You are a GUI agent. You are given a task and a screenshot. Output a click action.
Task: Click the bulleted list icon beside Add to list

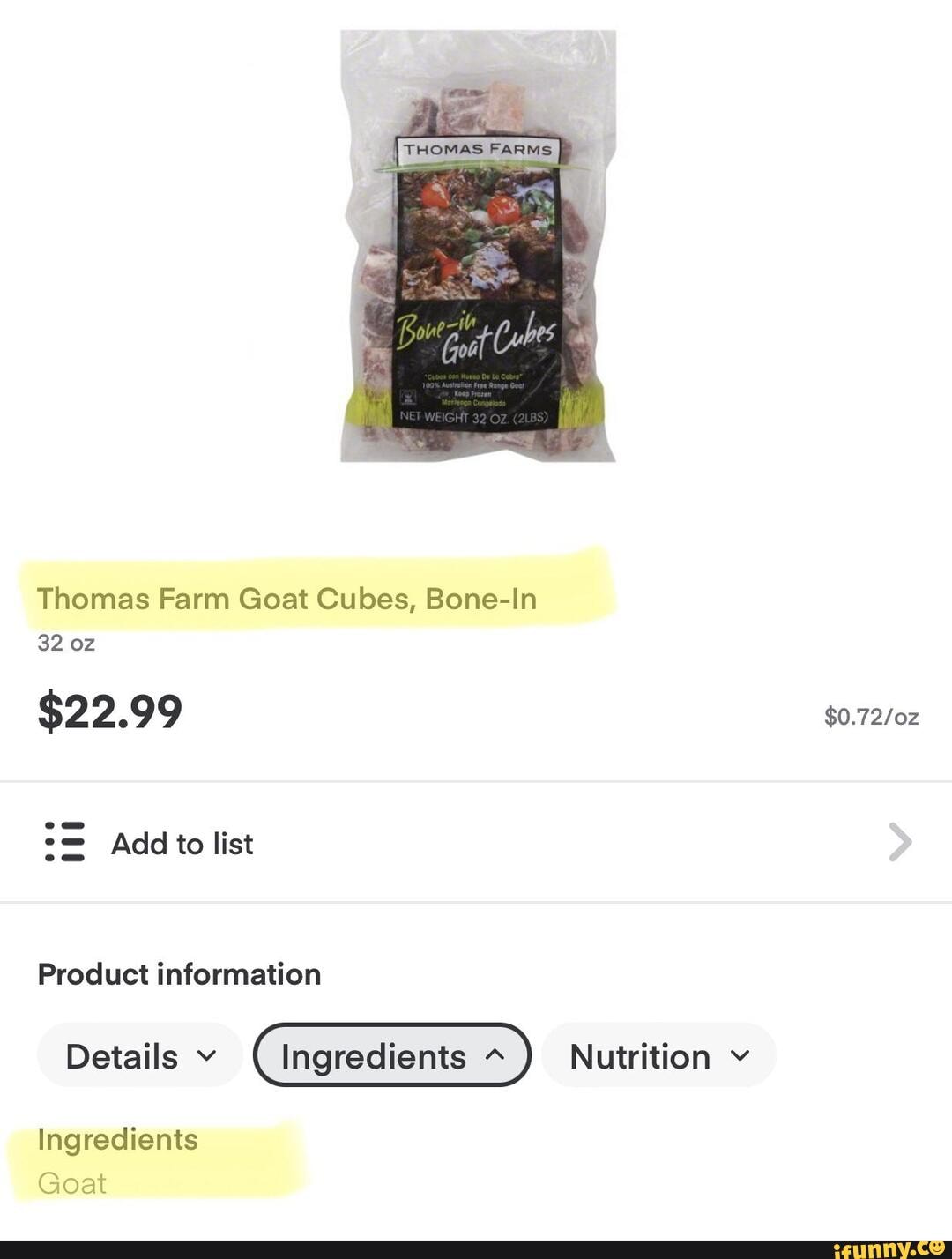(x=63, y=843)
